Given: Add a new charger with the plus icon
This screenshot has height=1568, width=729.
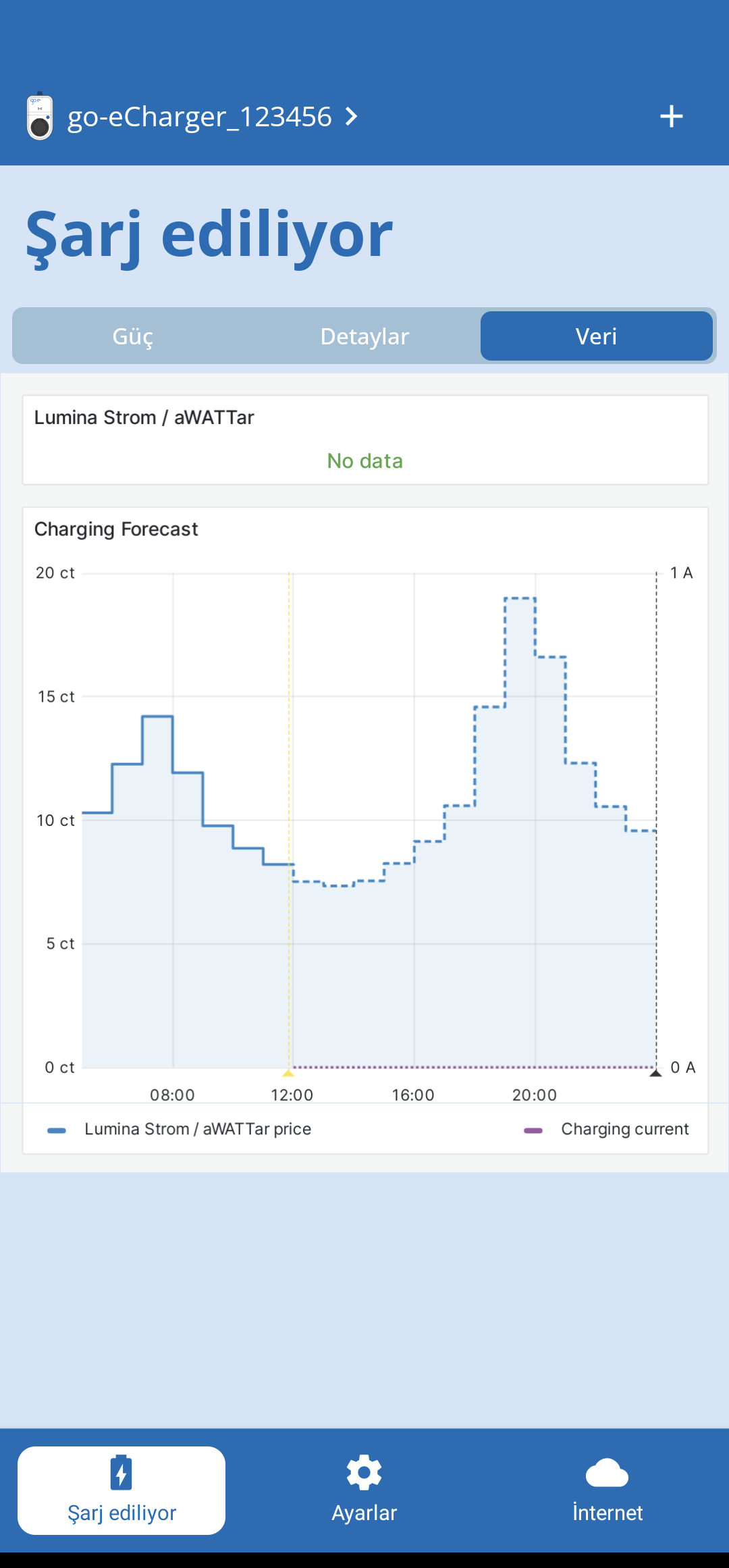Looking at the screenshot, I should (671, 116).
